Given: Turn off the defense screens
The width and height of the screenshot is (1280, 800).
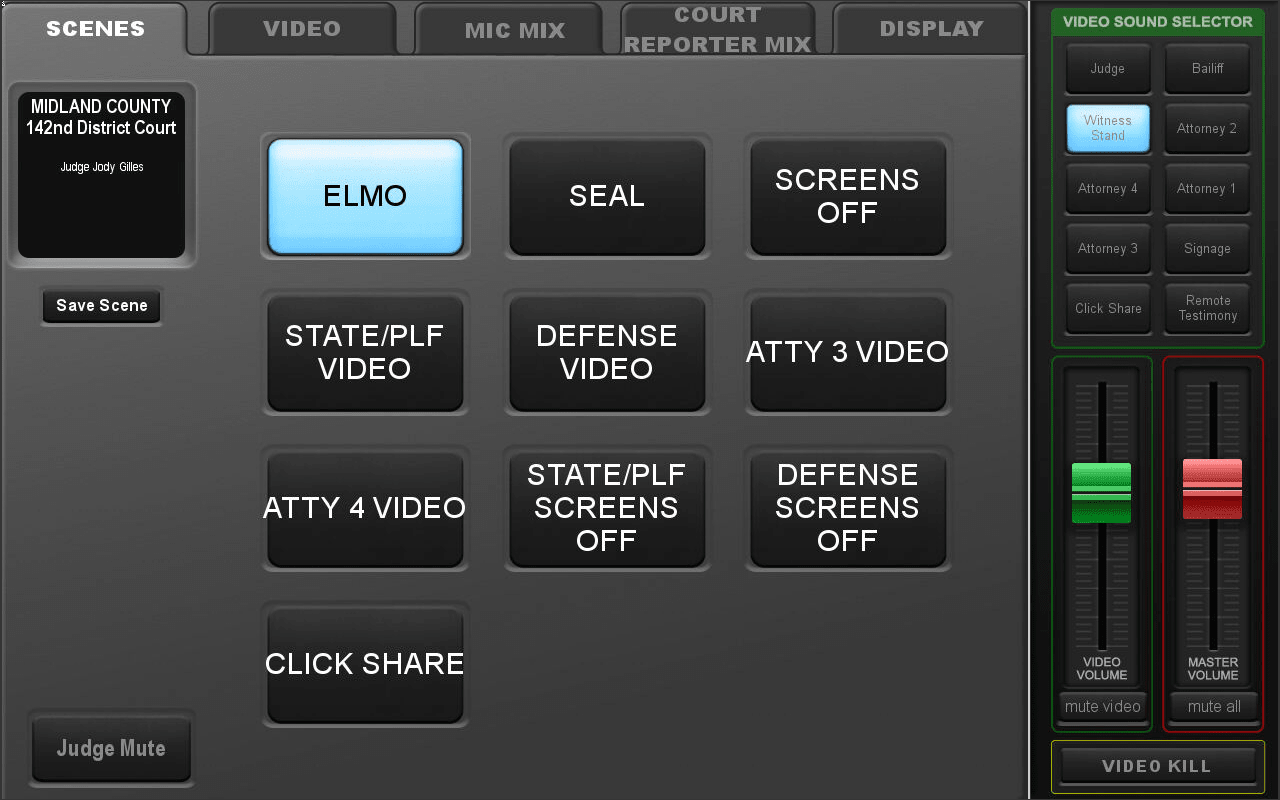Looking at the screenshot, I should coord(847,508).
